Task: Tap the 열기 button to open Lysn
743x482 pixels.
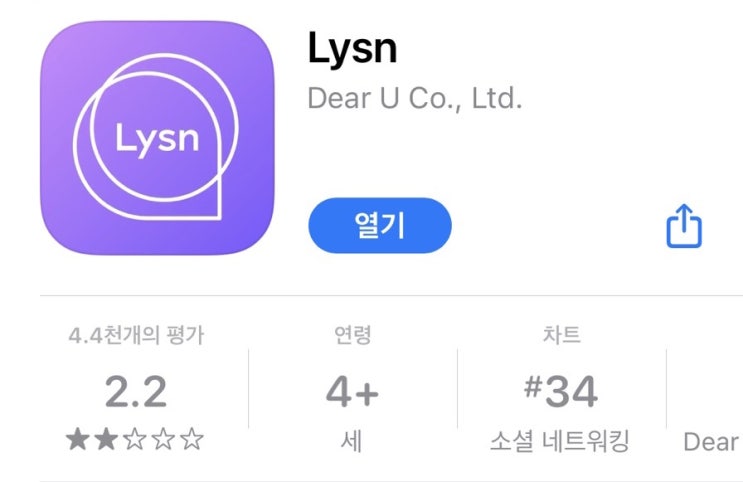Action: (380, 225)
